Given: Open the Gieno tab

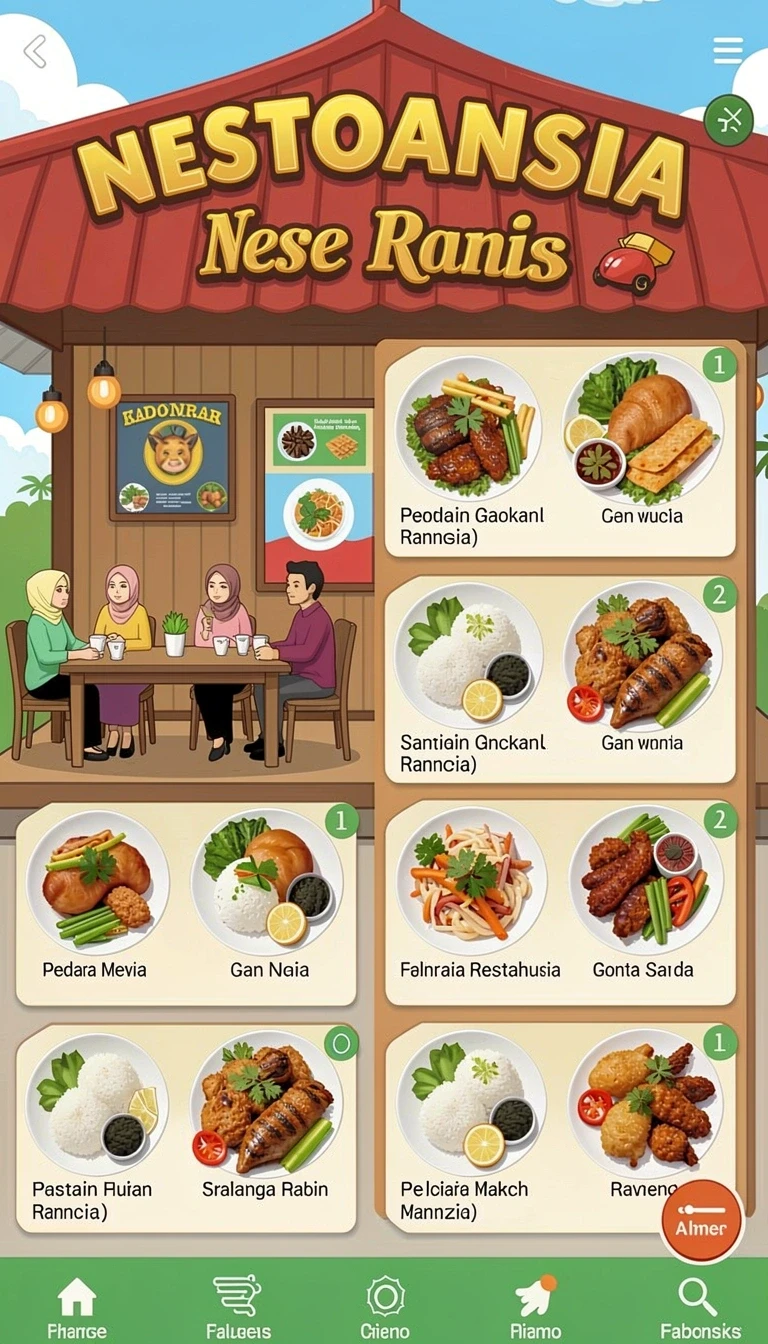Looking at the screenshot, I should coord(385,1307).
